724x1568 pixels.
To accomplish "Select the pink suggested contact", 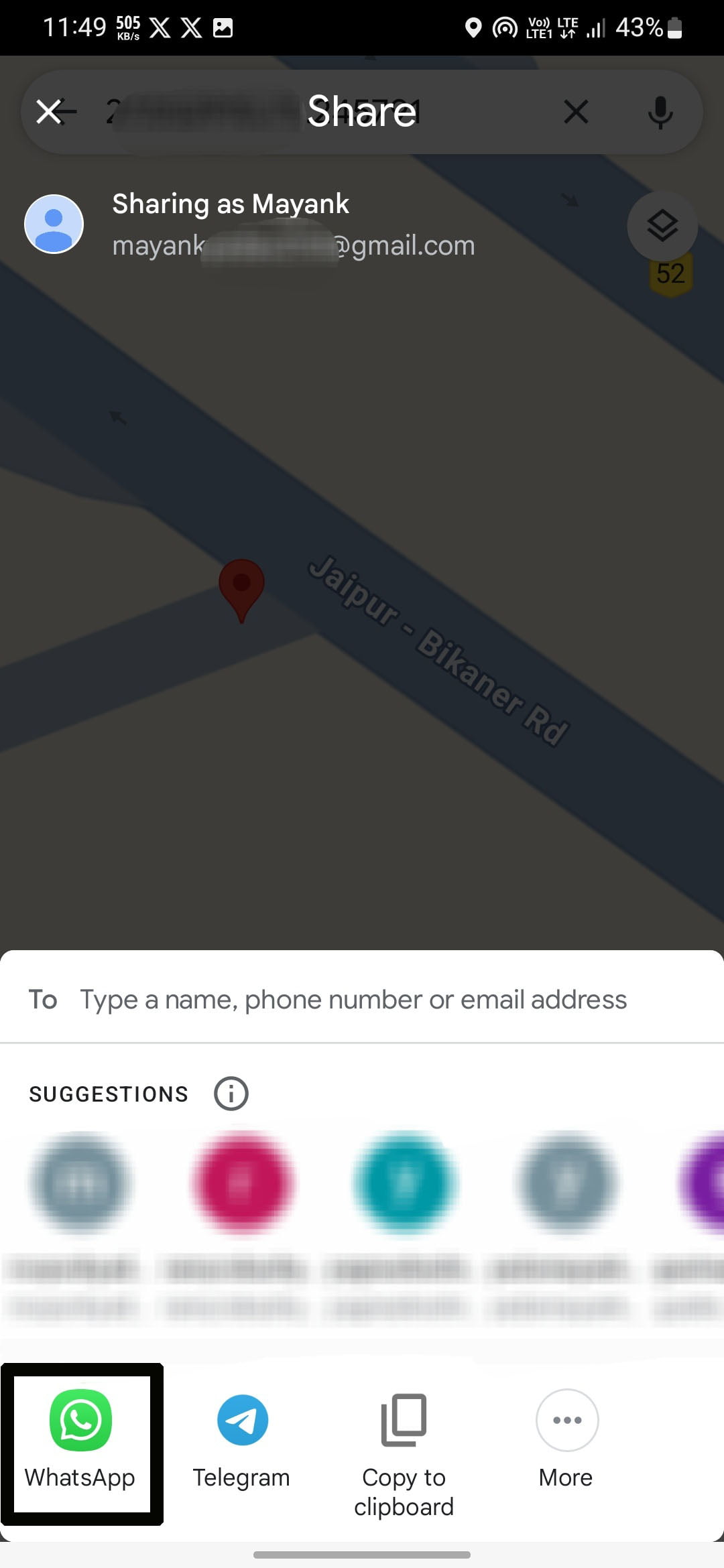I will 243,1183.
